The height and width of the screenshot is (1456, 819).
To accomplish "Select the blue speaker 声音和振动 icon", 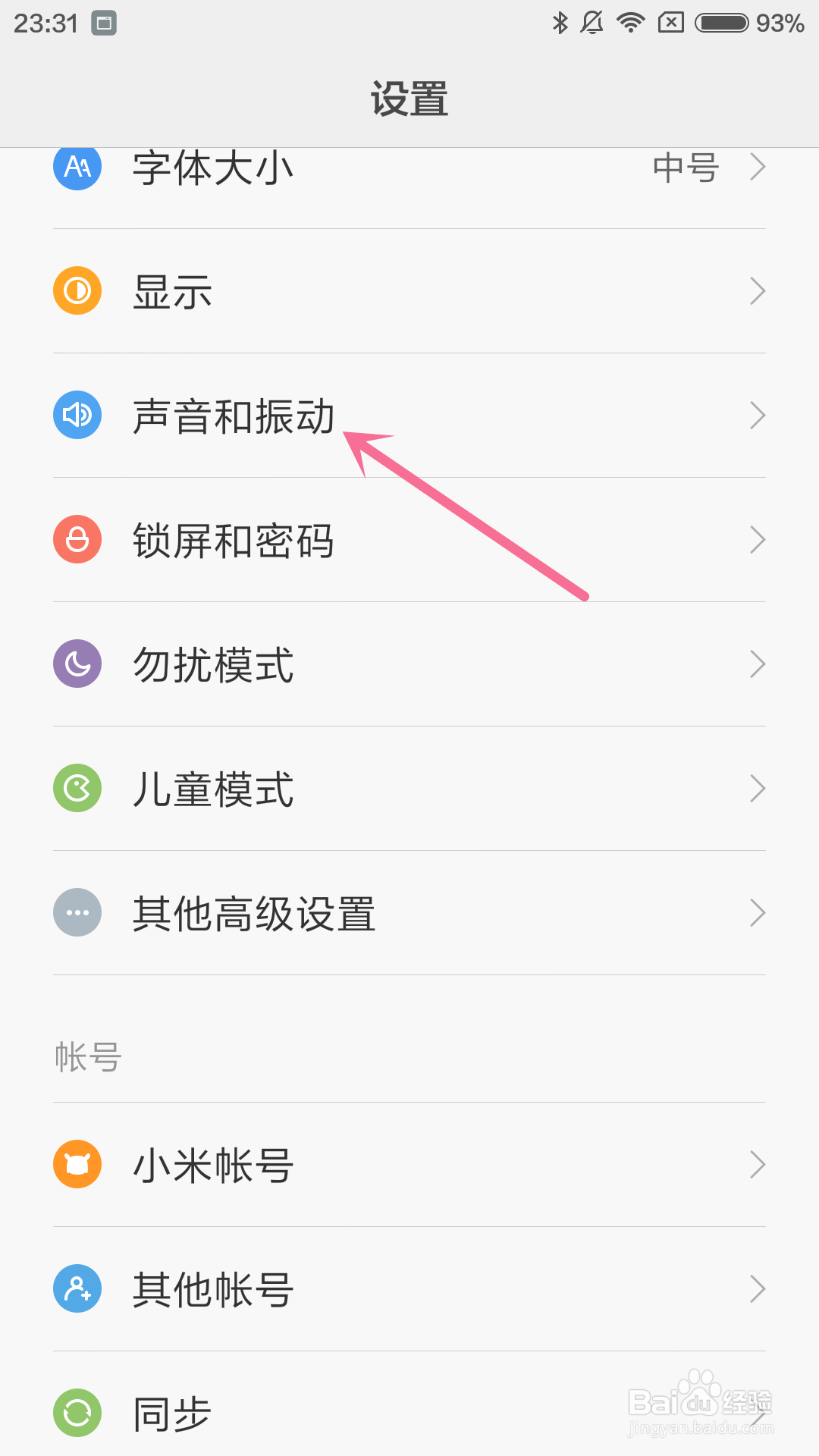I will tap(77, 415).
